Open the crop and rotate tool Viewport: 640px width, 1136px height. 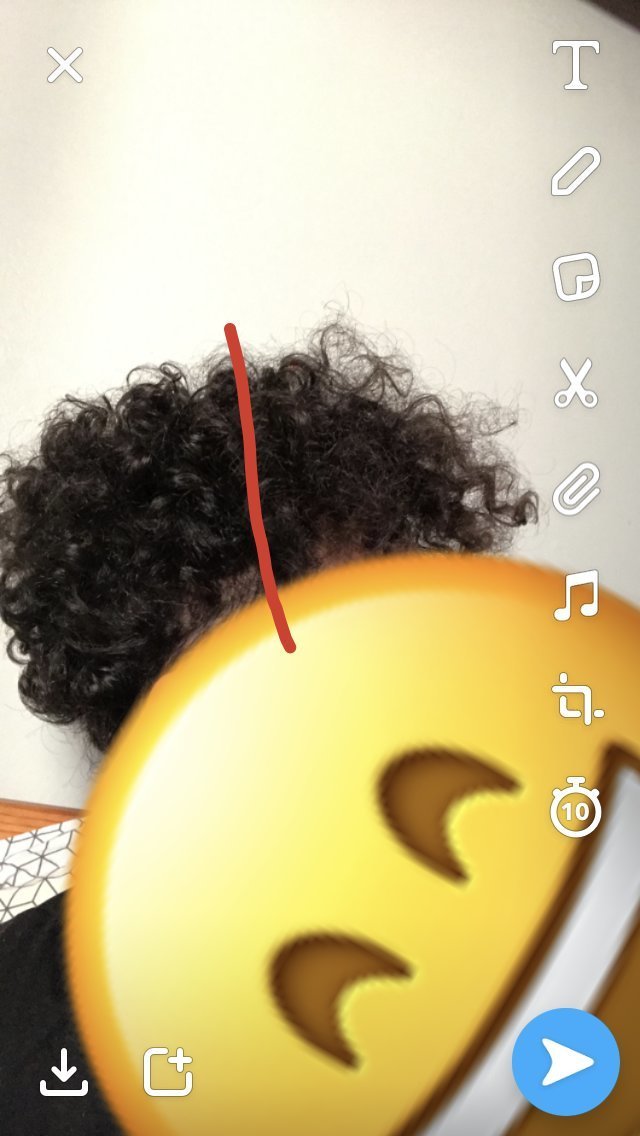tap(576, 699)
